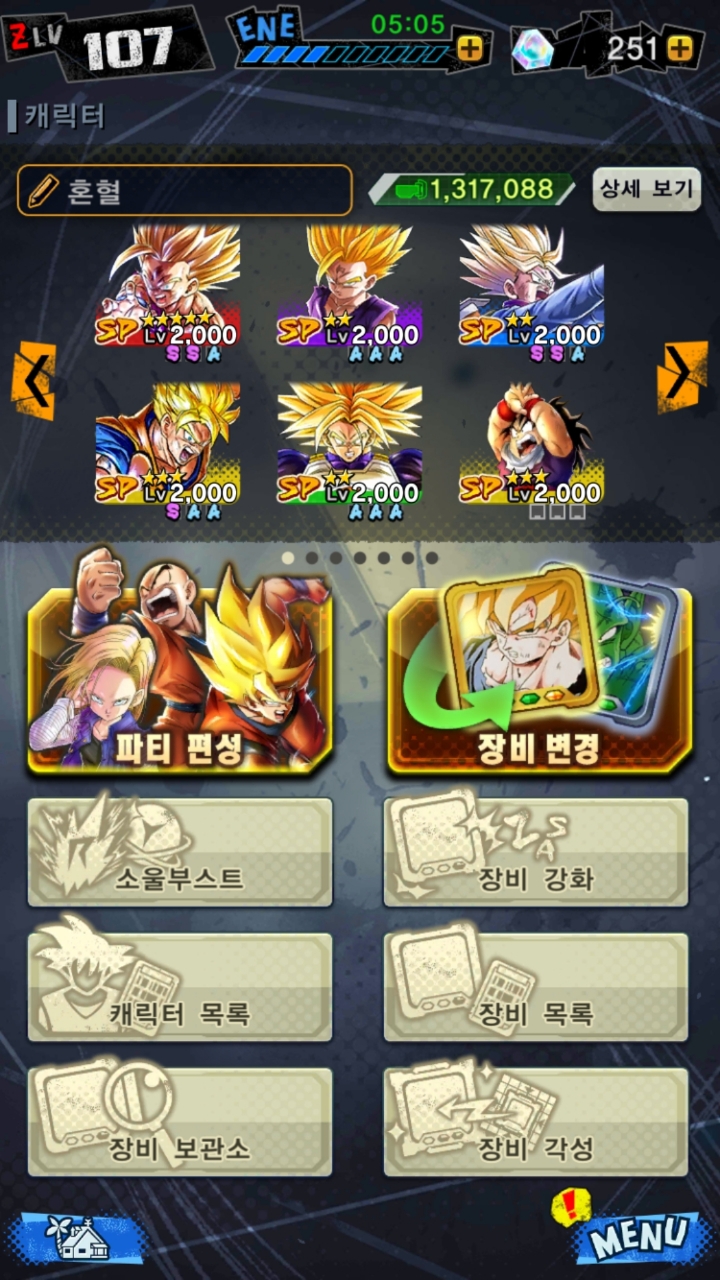Screen dimensions: 720x1280
Task: Open 상세 보기 detail view
Action: point(646,188)
